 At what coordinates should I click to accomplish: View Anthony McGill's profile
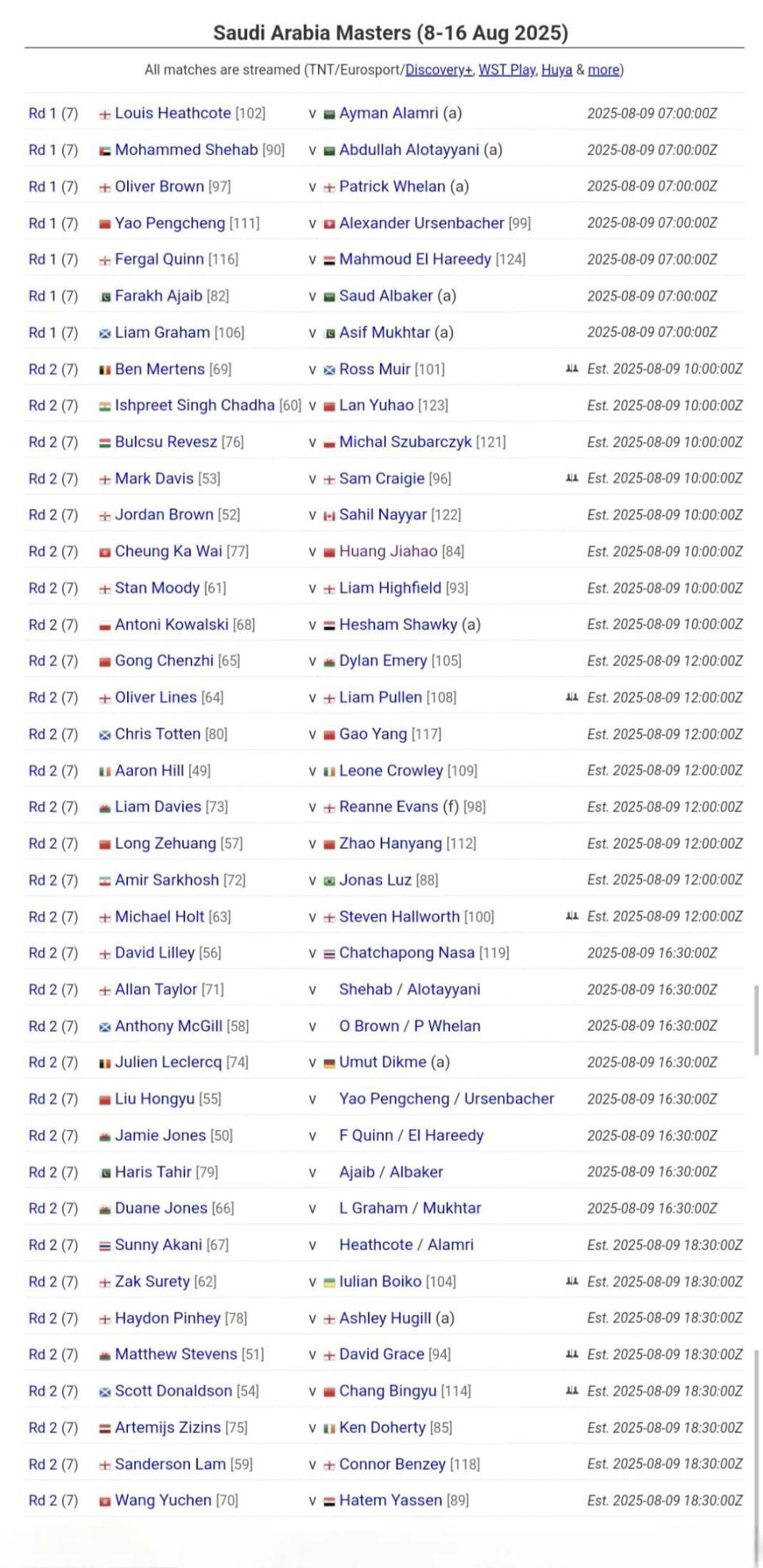(168, 1026)
